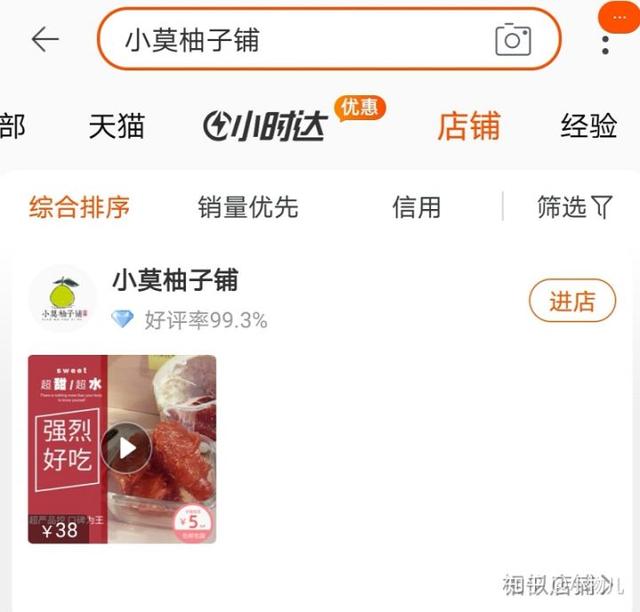Enter the shop via 进店 button
This screenshot has width=640, height=612.
(572, 301)
